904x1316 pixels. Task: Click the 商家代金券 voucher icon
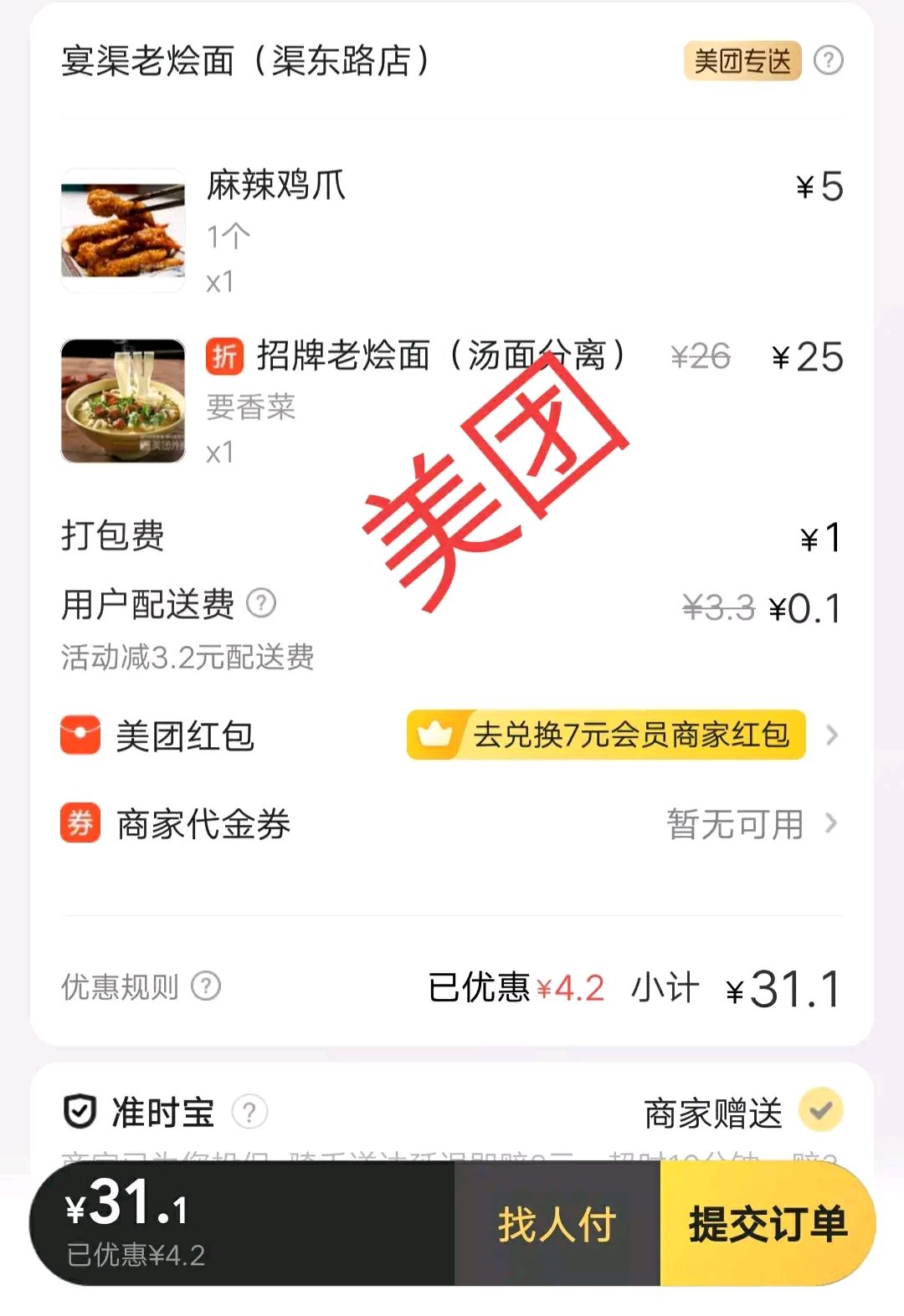[x=79, y=824]
